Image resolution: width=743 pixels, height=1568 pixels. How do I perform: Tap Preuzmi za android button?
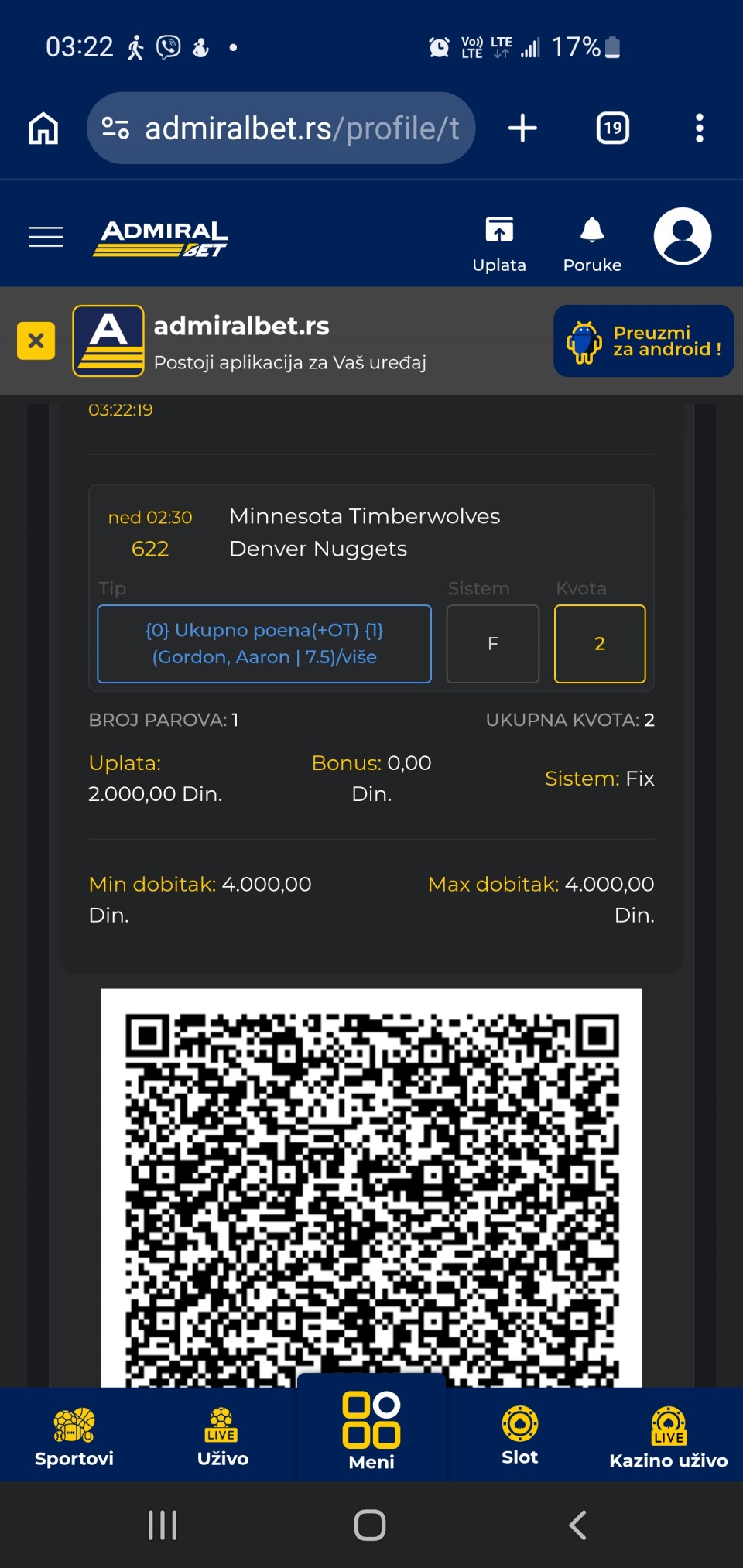click(x=643, y=341)
